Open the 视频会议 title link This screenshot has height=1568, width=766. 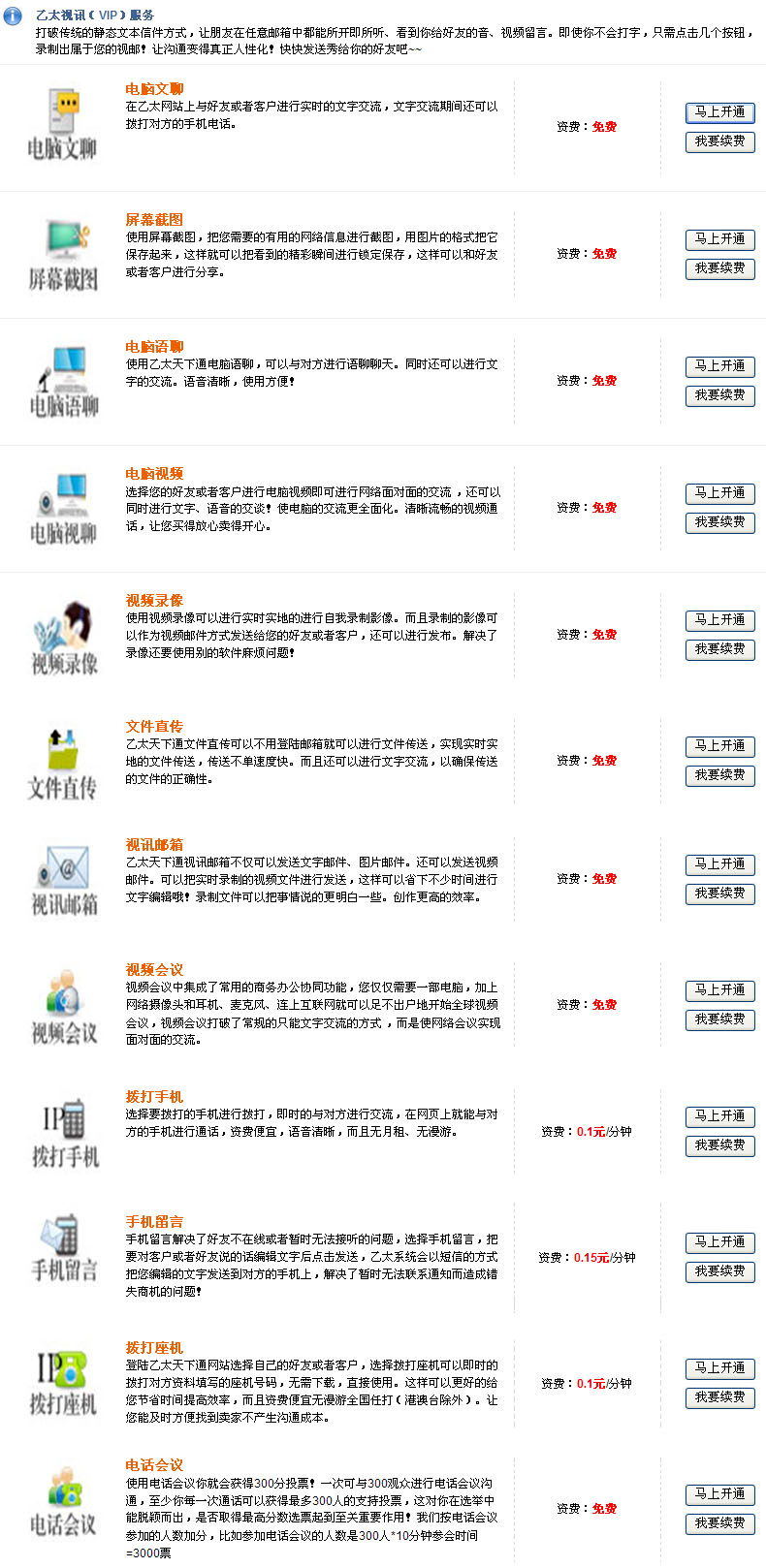point(154,970)
